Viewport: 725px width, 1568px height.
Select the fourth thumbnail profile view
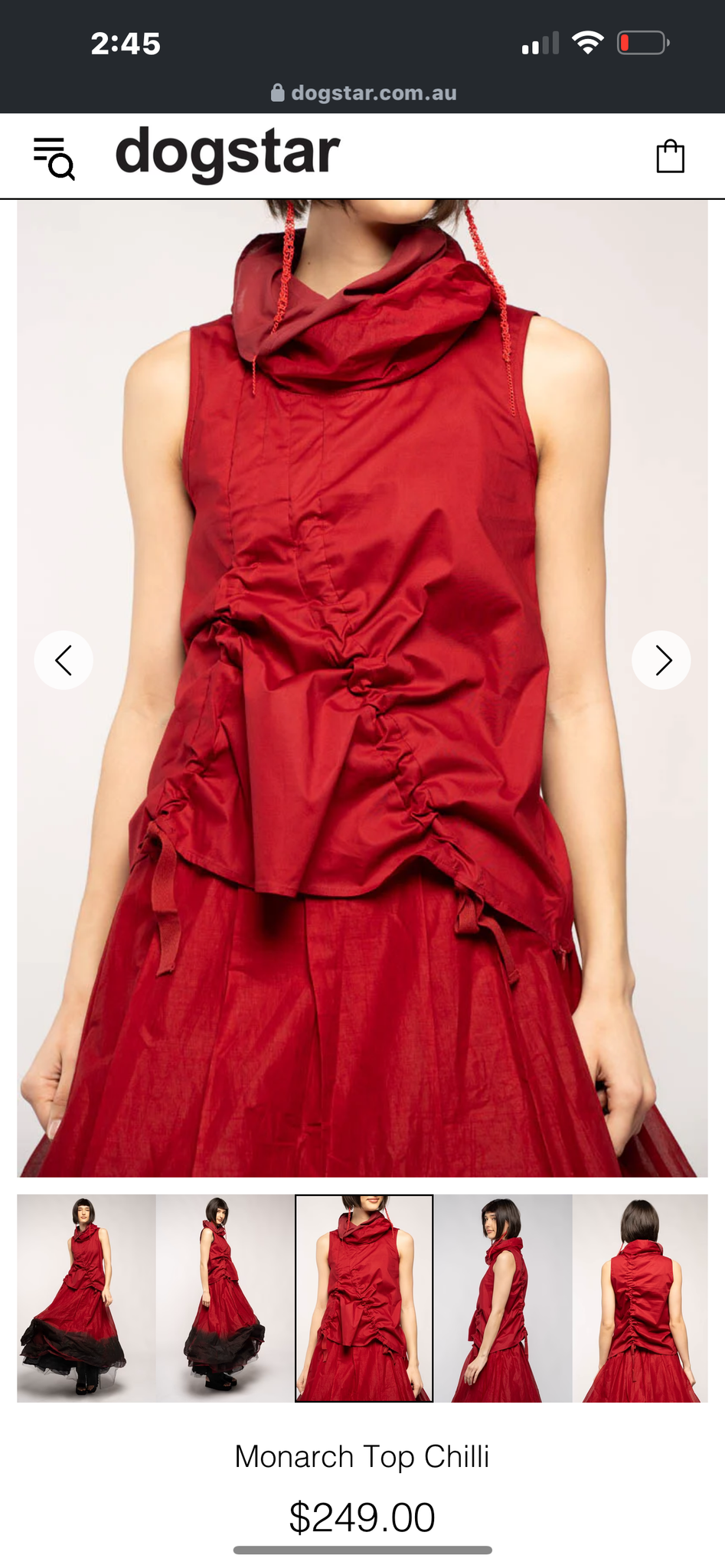point(503,1298)
